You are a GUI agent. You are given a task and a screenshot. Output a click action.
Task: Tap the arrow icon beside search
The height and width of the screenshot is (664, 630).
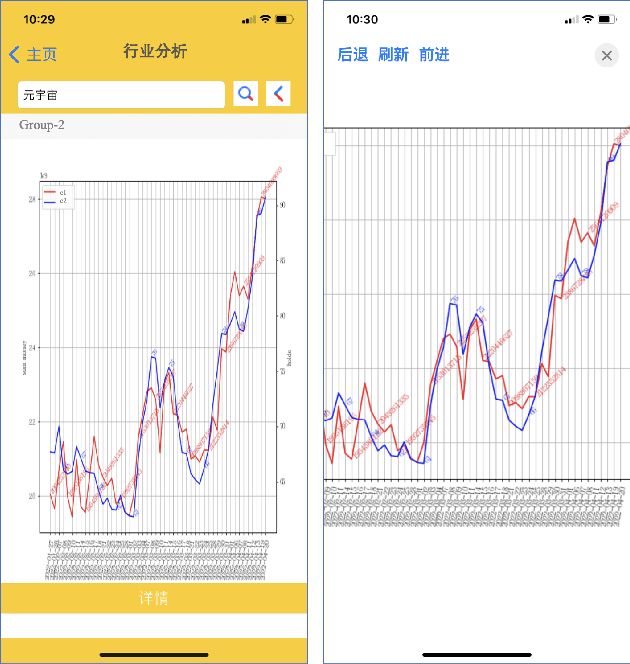278,94
